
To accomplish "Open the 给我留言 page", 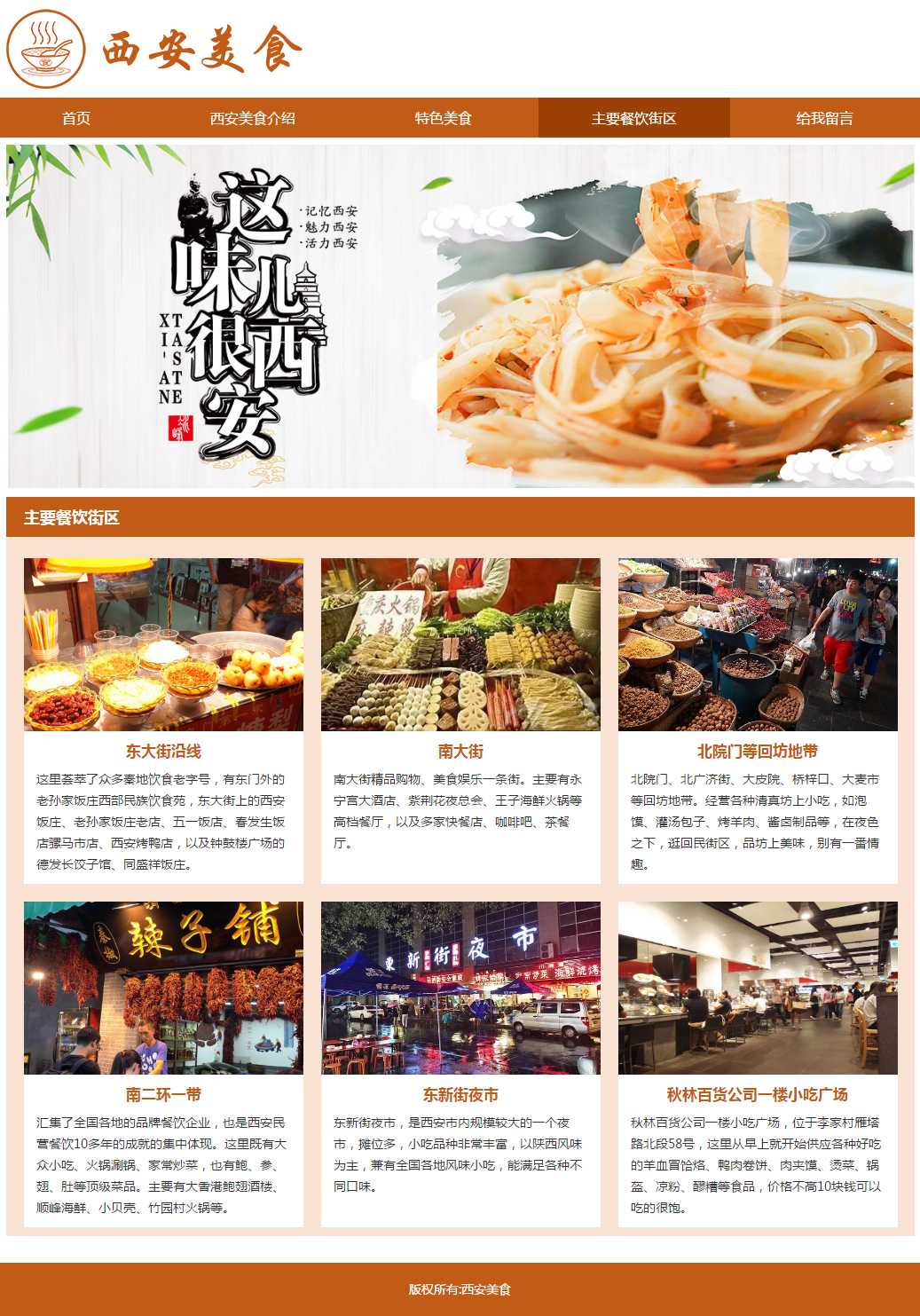I will (824, 118).
